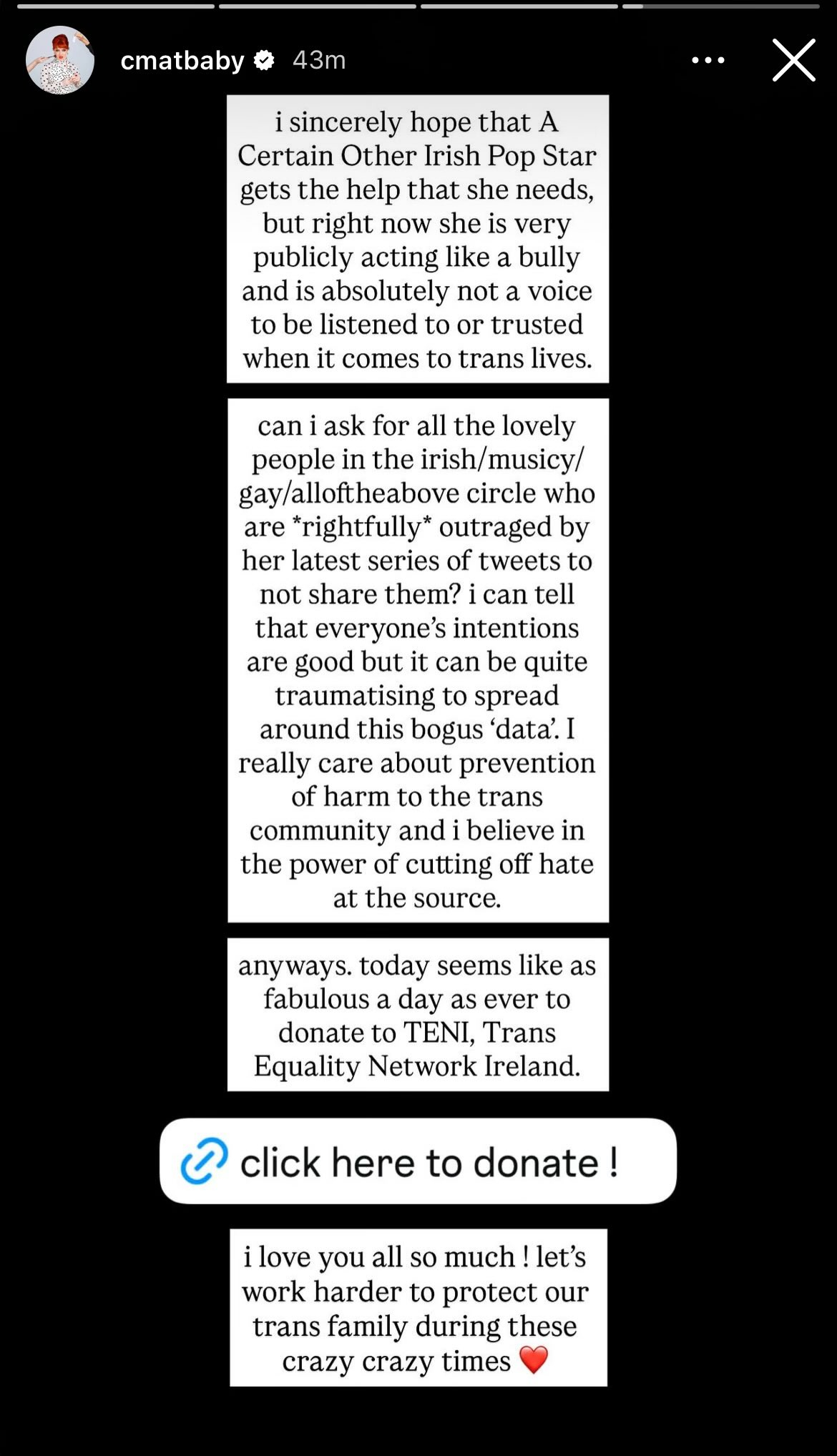The width and height of the screenshot is (837, 1456).
Task: Open the three-dot story options menu
Action: [708, 60]
